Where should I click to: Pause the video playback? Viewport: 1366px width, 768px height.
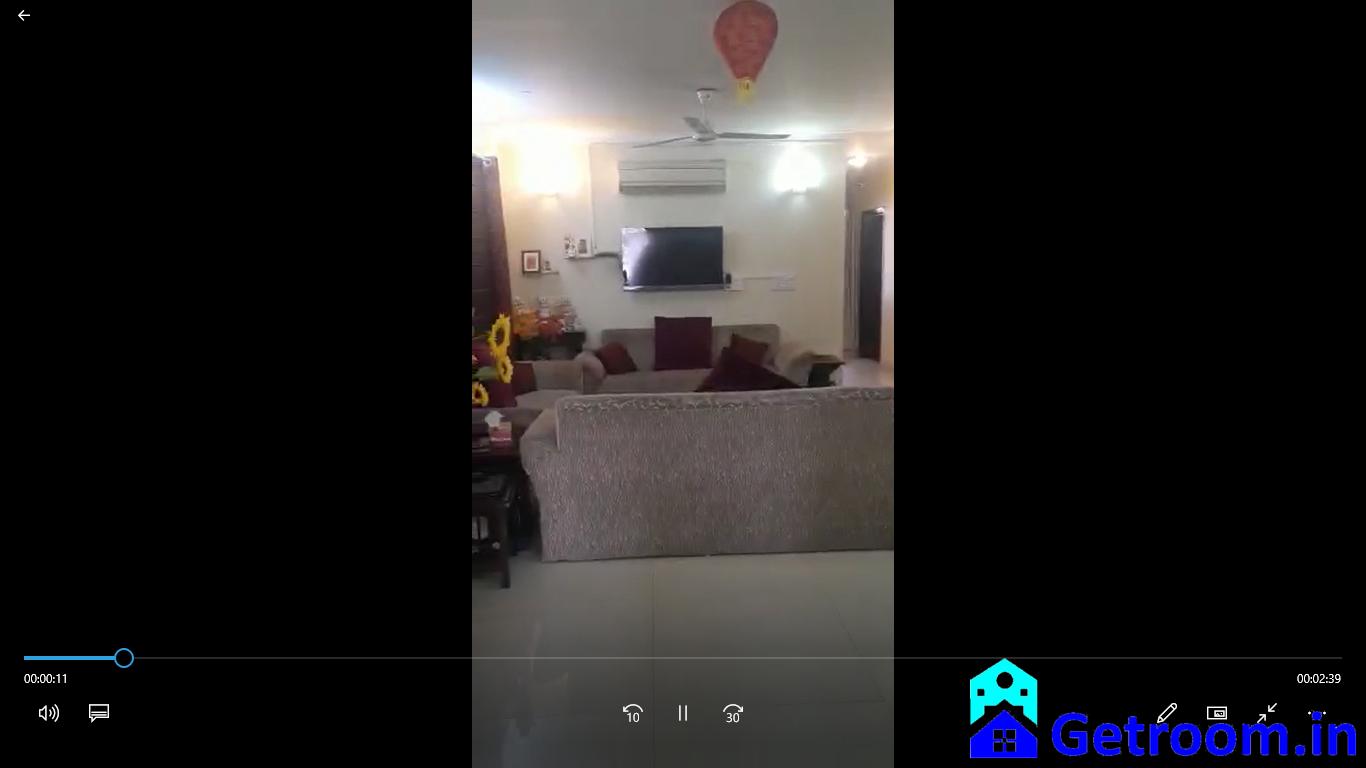coord(683,713)
